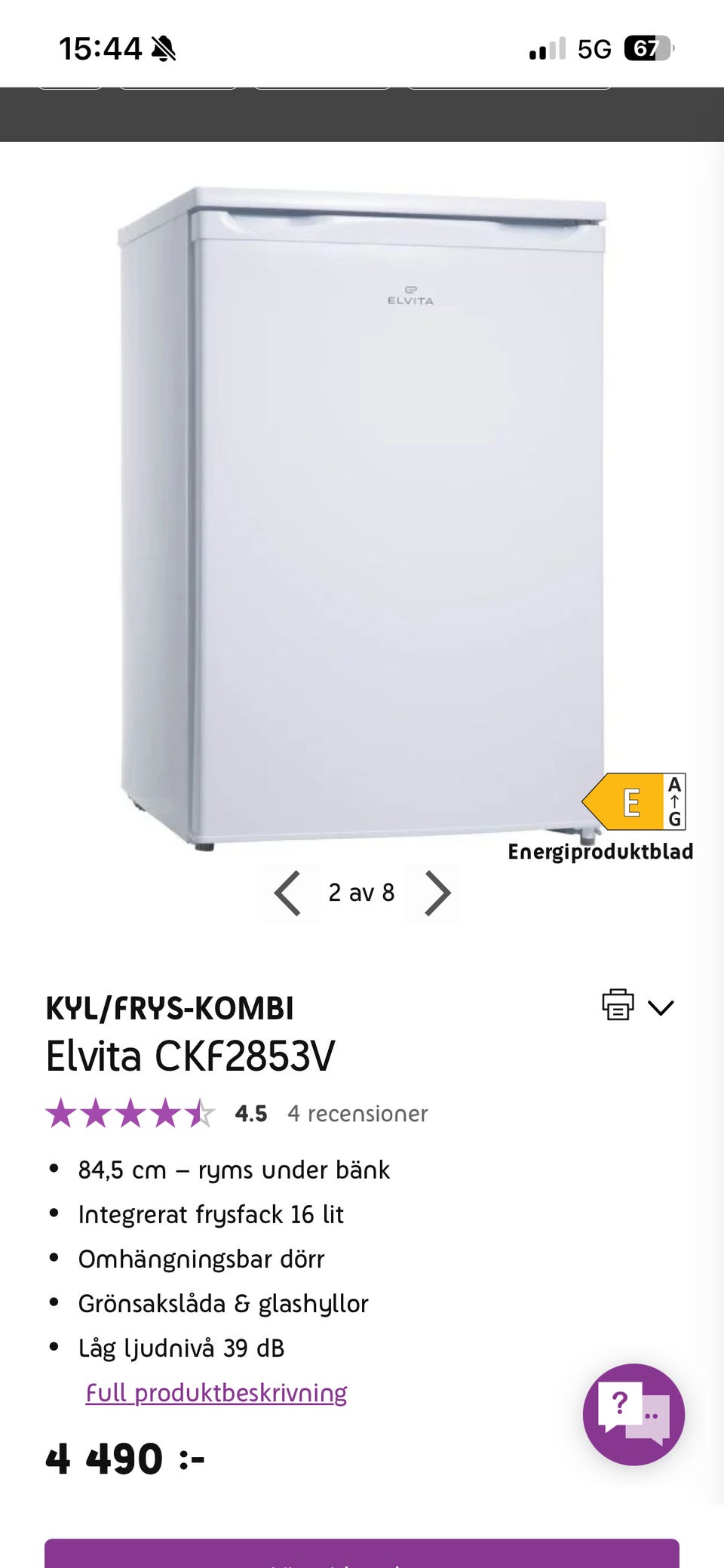This screenshot has height=1568, width=724.
Task: Open the energy class E label
Action: (x=633, y=801)
